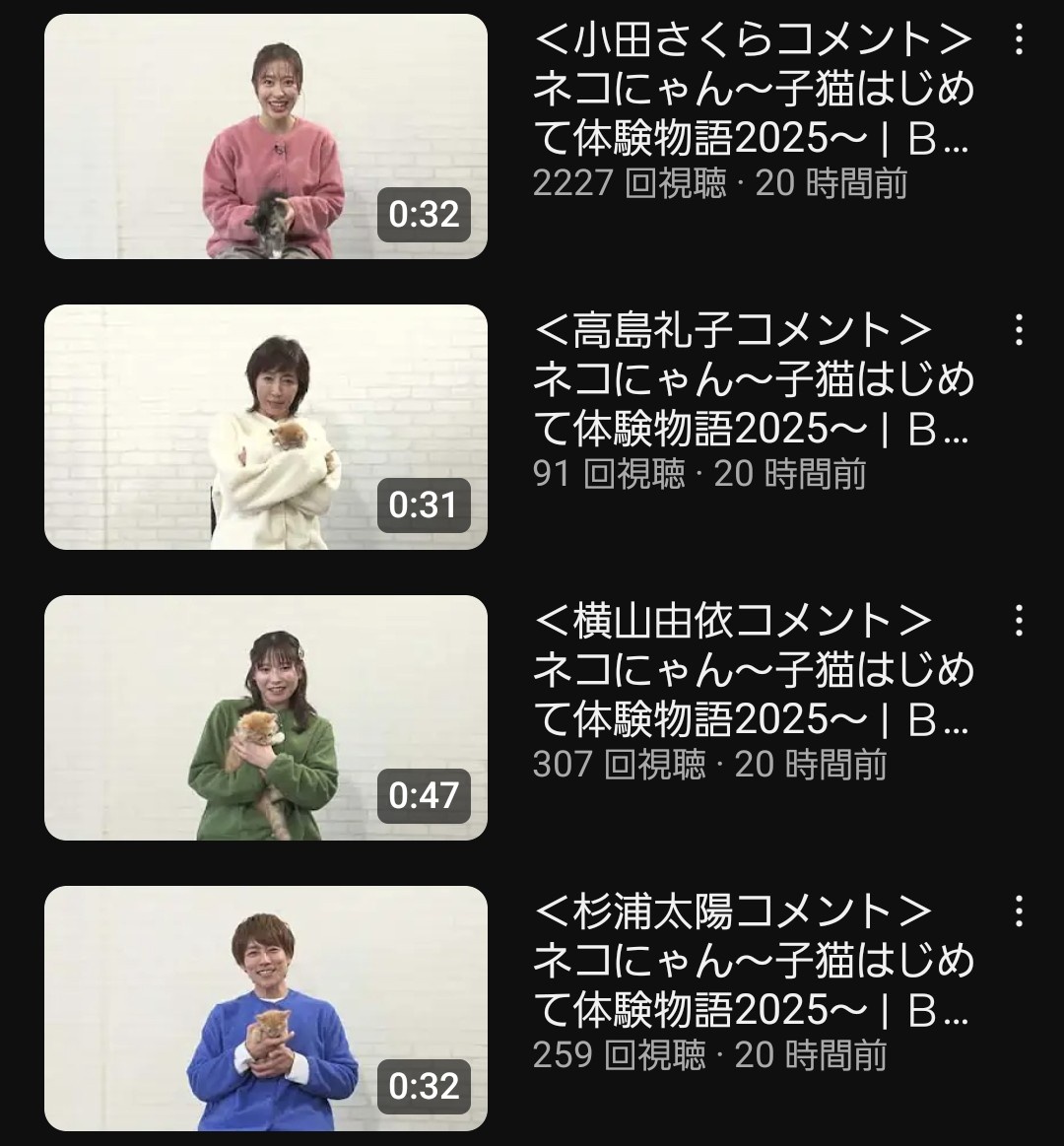This screenshot has height=1146, width=1064.
Task: Tap the 杉浦太陽コメント video title
Action: [753, 961]
